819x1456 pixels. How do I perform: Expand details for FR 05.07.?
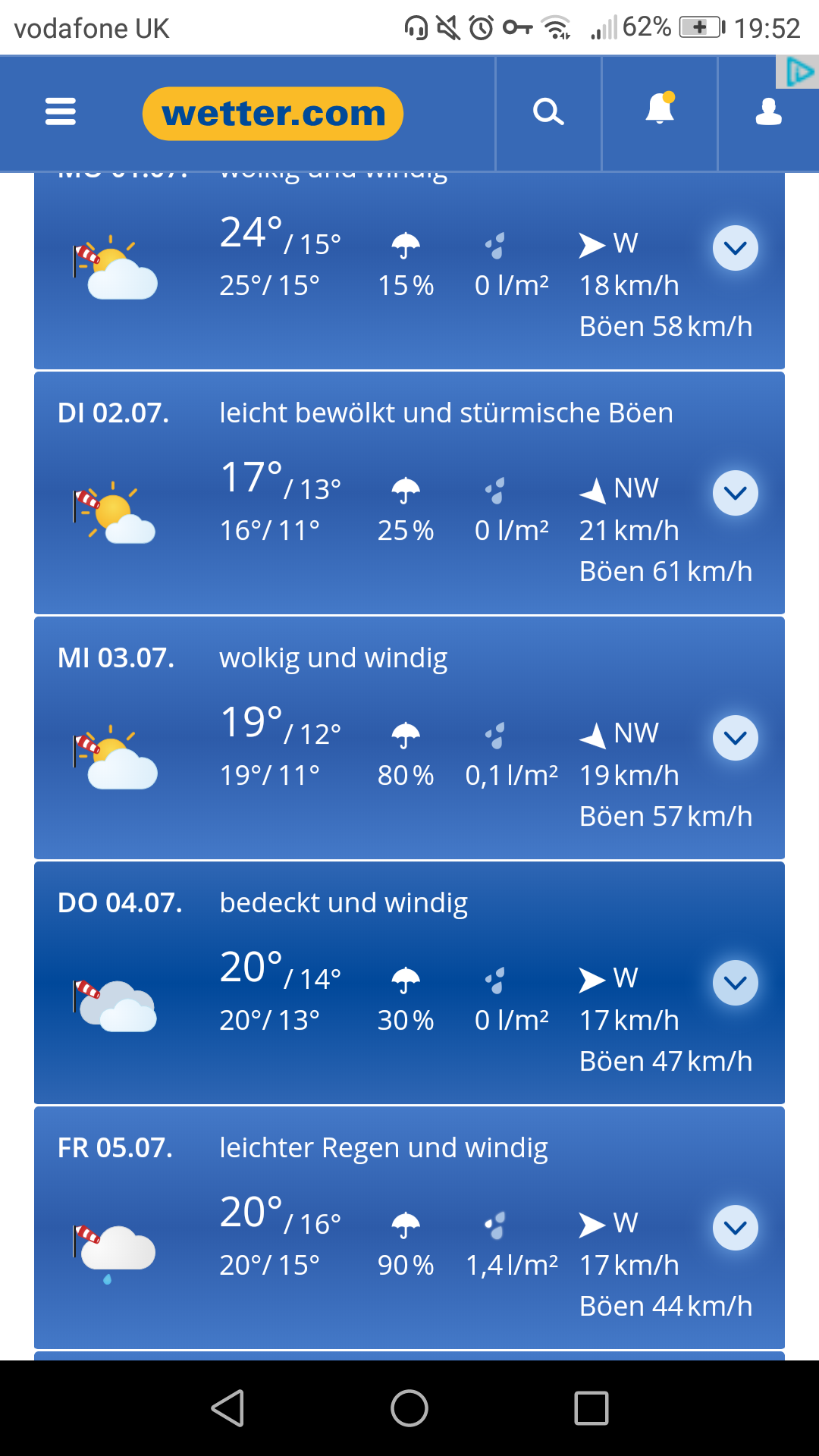[735, 1228]
